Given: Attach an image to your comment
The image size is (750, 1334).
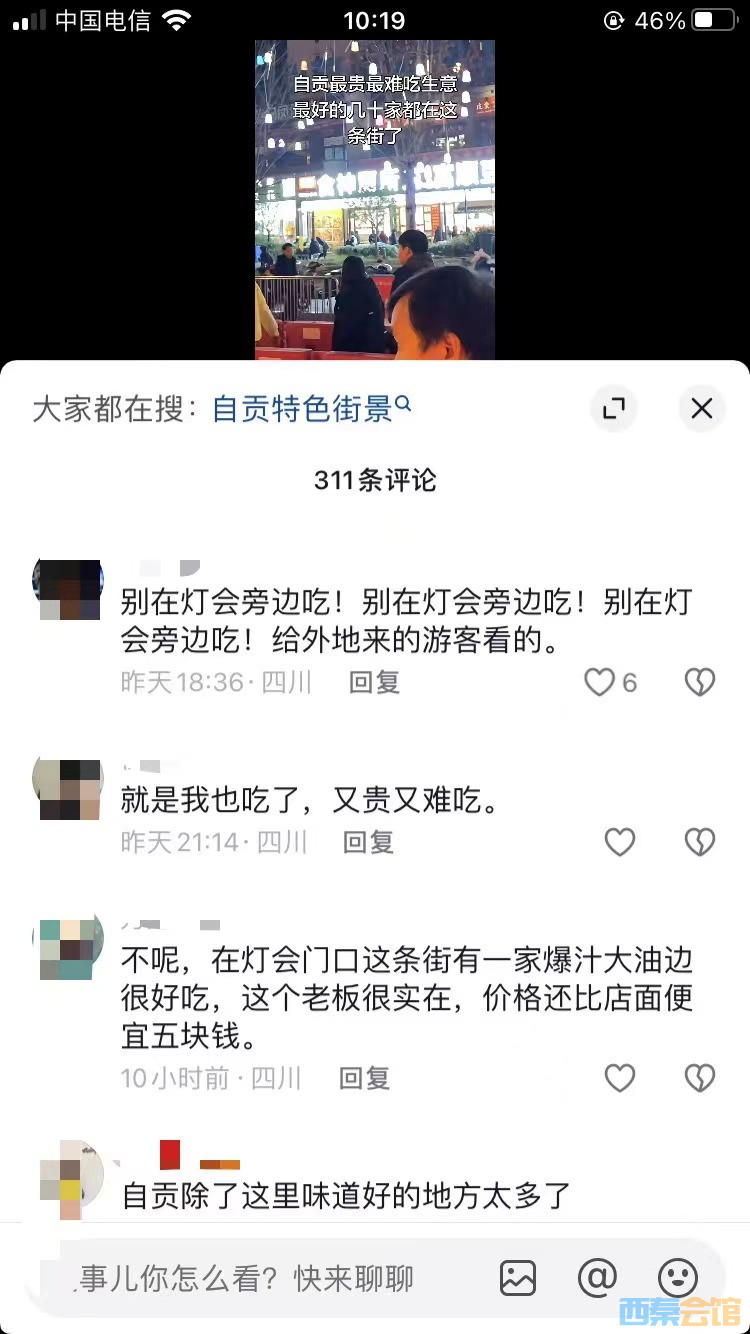Looking at the screenshot, I should point(518,1278).
